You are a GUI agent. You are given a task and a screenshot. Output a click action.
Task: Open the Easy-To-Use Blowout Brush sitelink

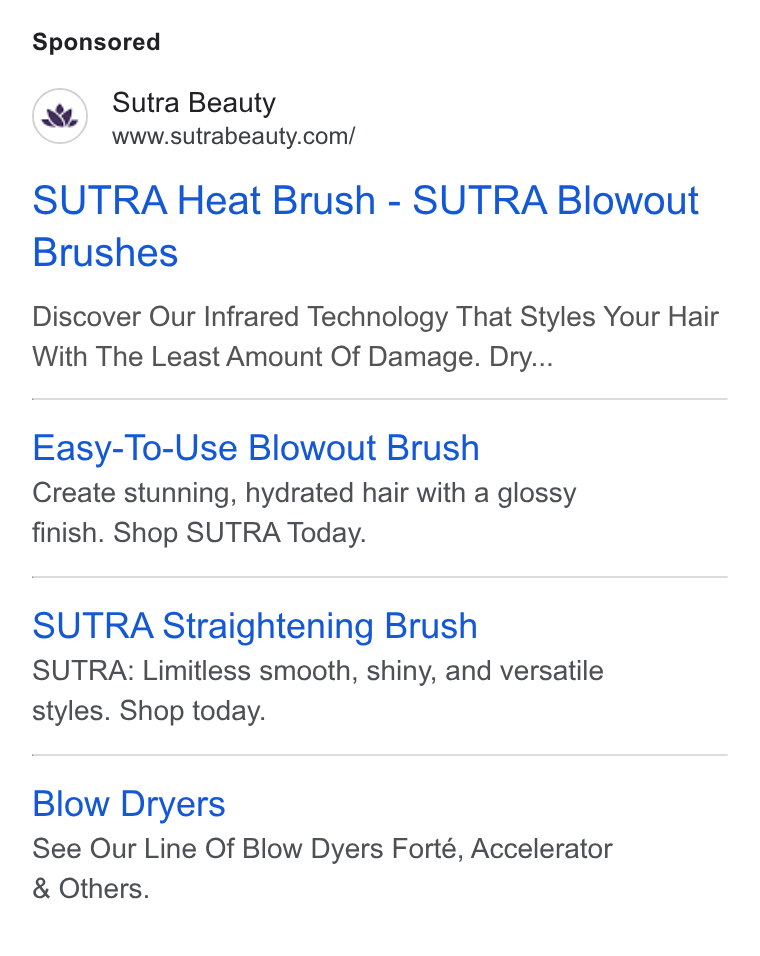(256, 448)
